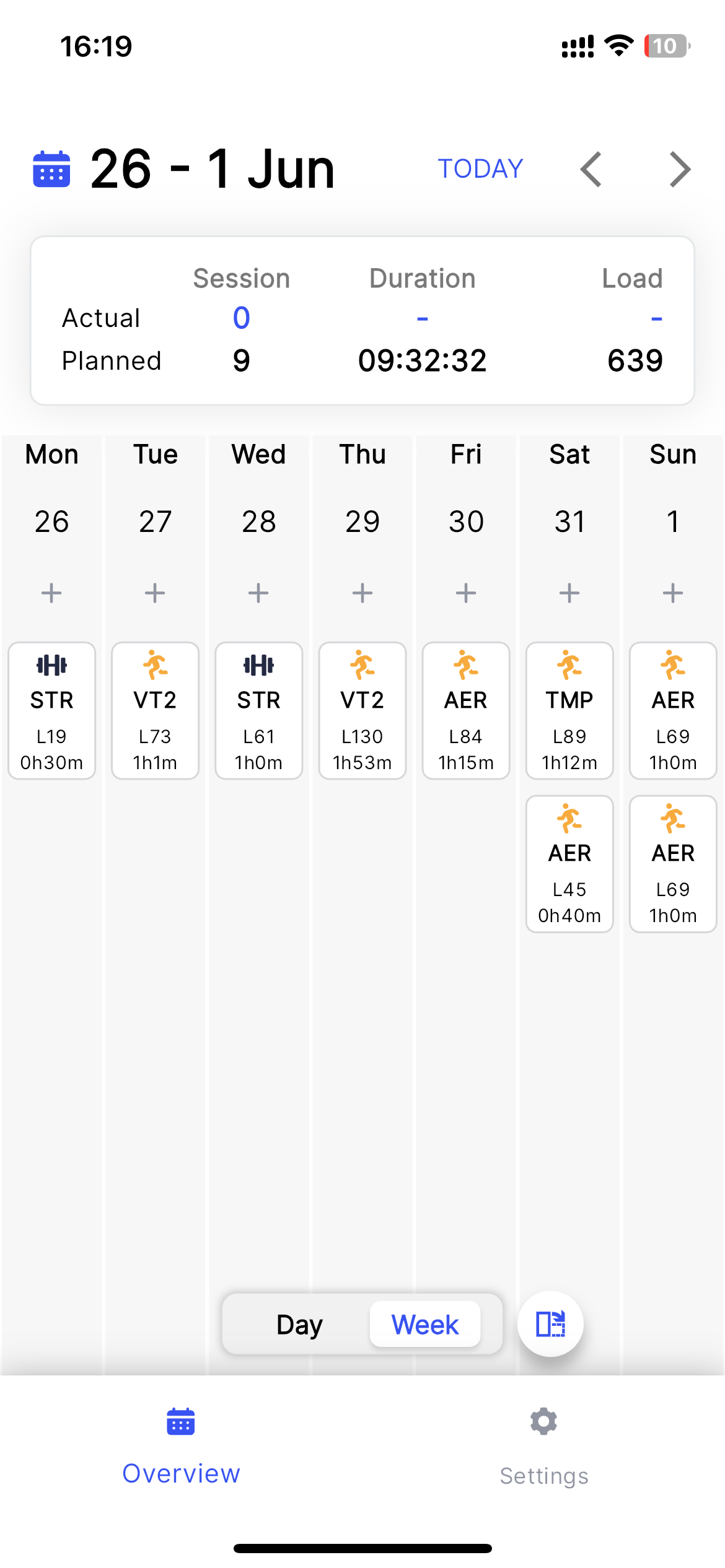Tap the floating layout toggle button
The width and height of the screenshot is (725, 1568).
550,1324
